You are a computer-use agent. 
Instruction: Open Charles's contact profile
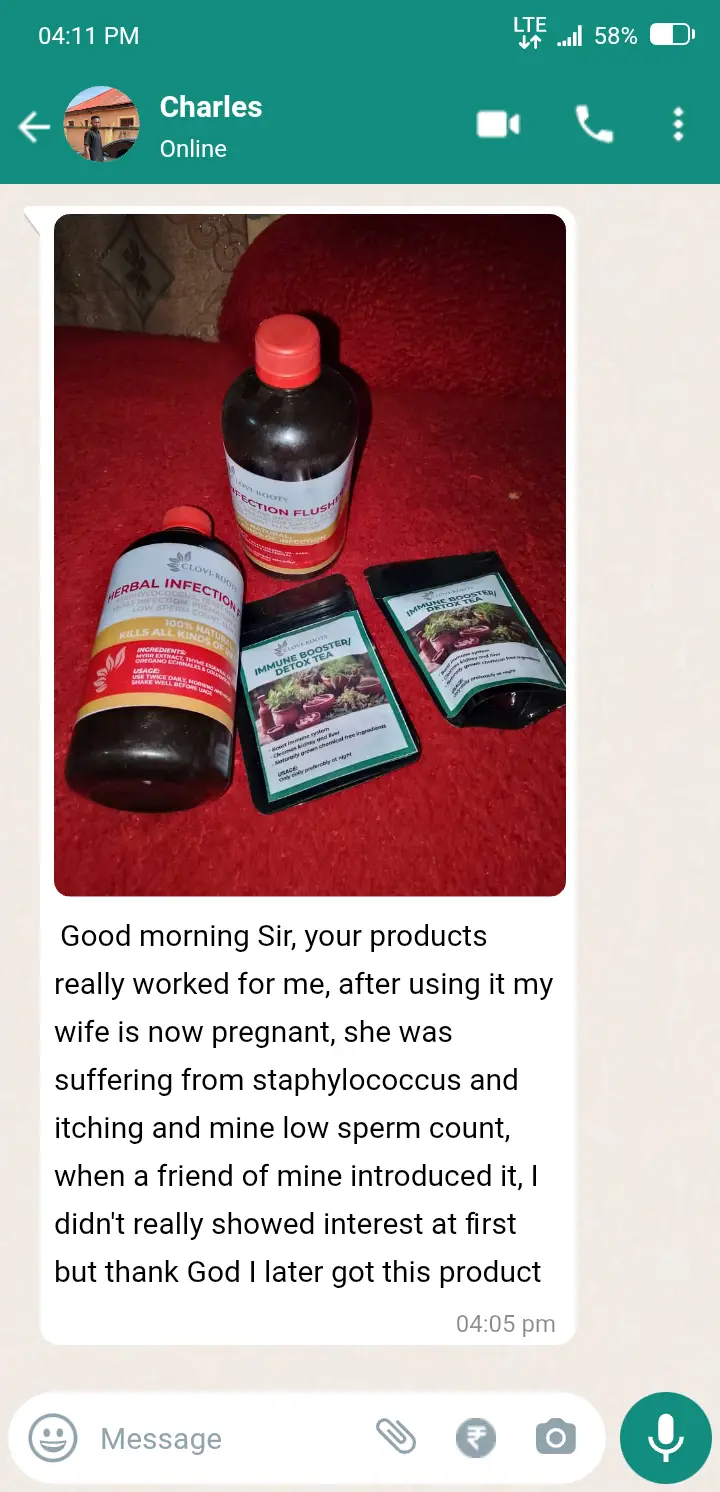(x=210, y=127)
